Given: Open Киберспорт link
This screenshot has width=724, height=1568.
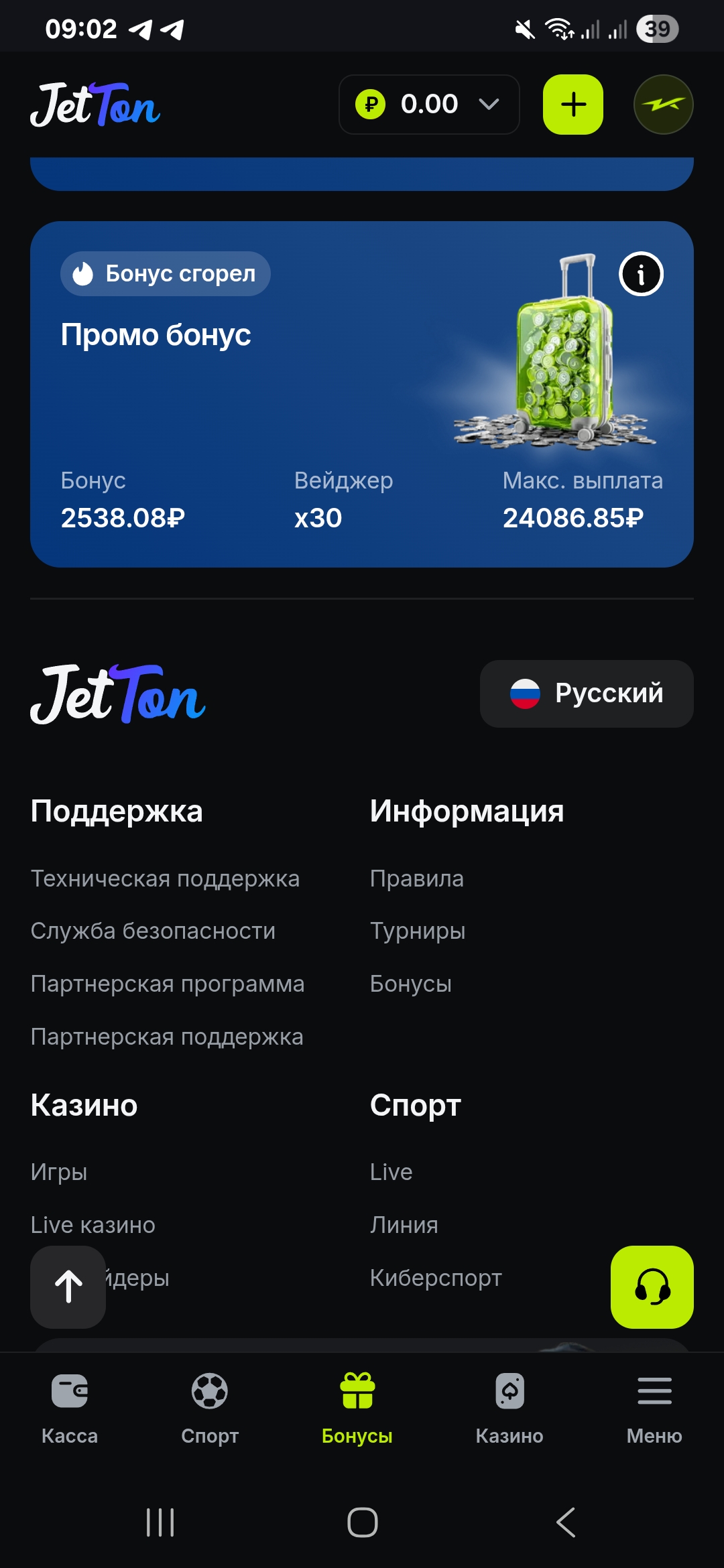Looking at the screenshot, I should (x=436, y=1278).
